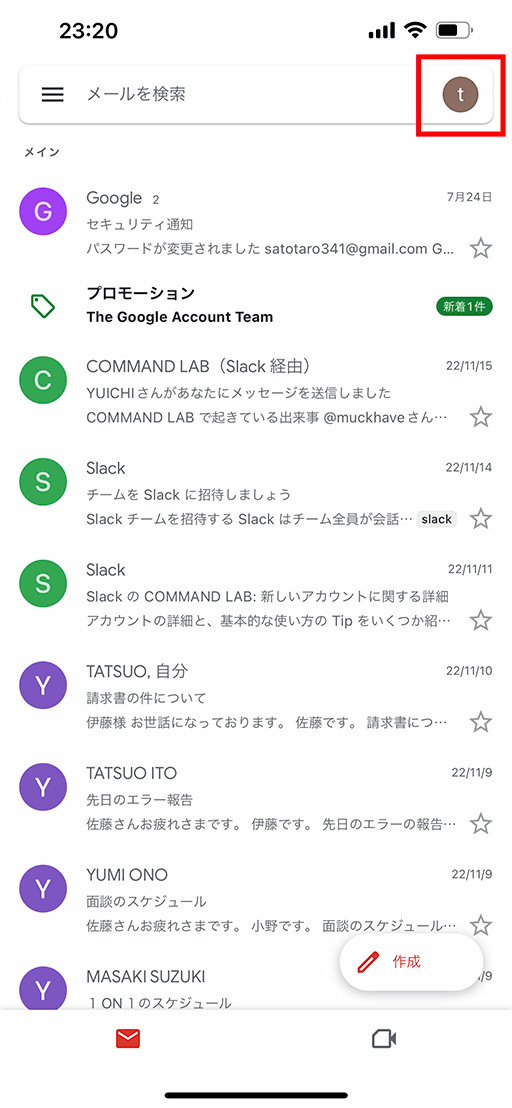Open the hamburger drawer menu
512x1108 pixels.
point(53,95)
